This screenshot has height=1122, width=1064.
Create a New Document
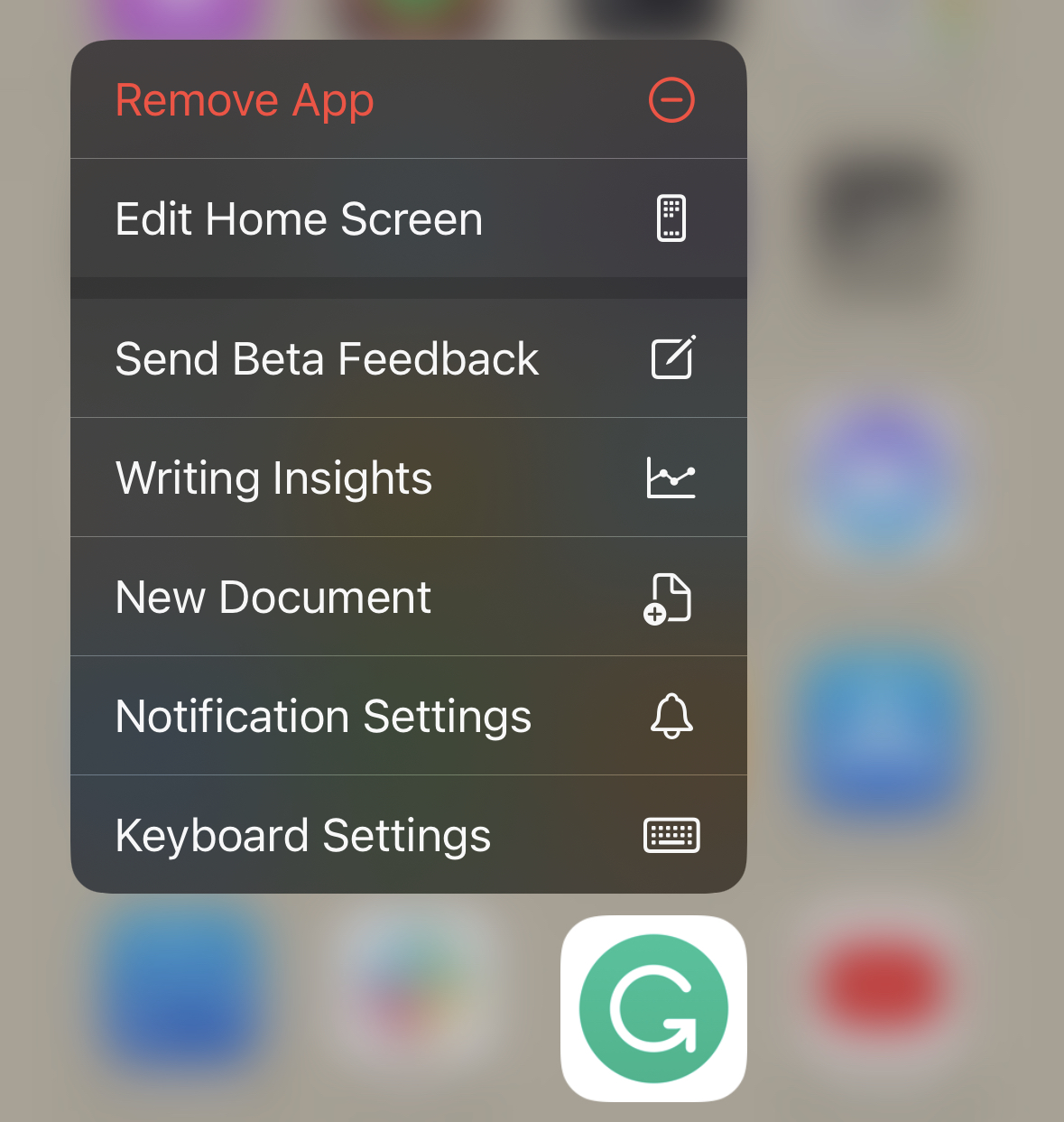[408, 597]
